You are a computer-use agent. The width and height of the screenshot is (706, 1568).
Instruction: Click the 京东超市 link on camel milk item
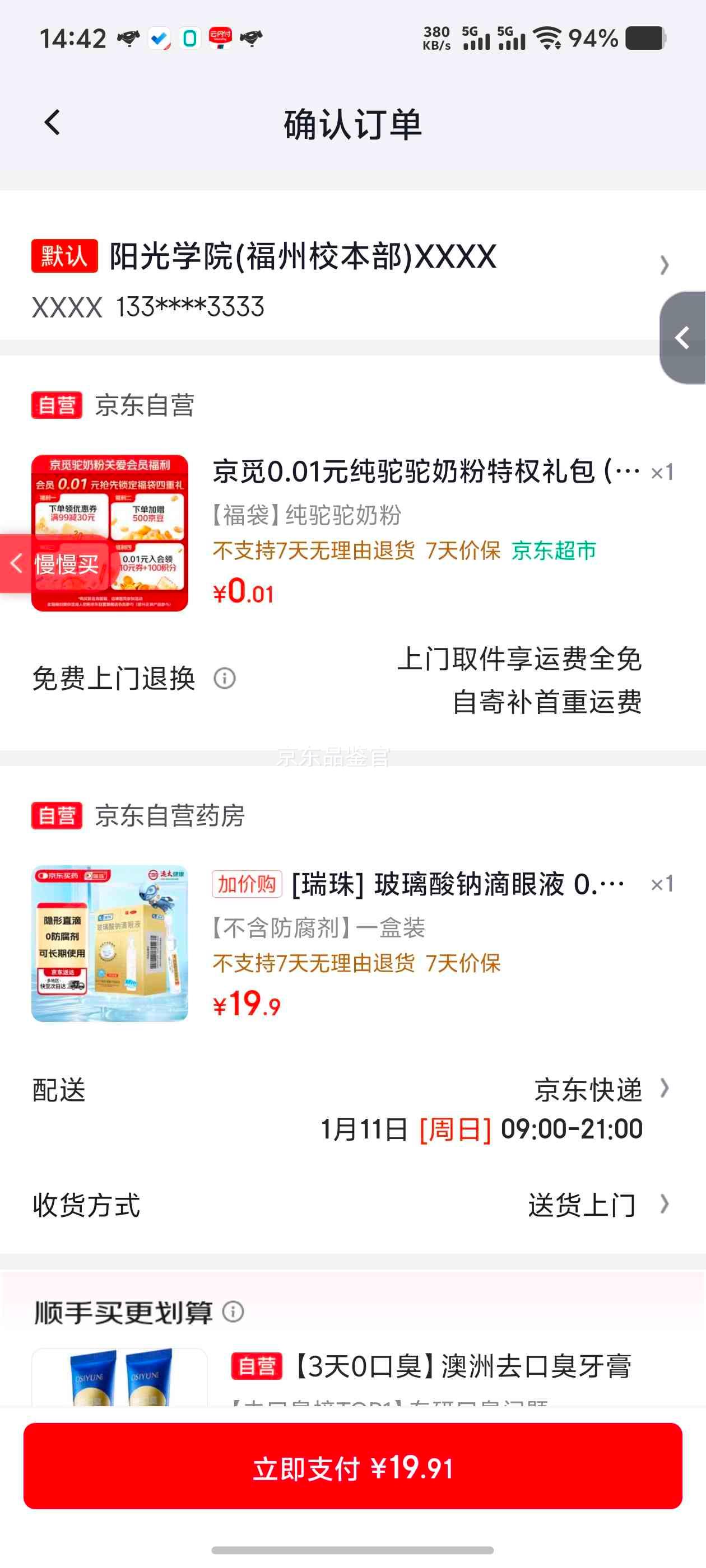(x=554, y=550)
